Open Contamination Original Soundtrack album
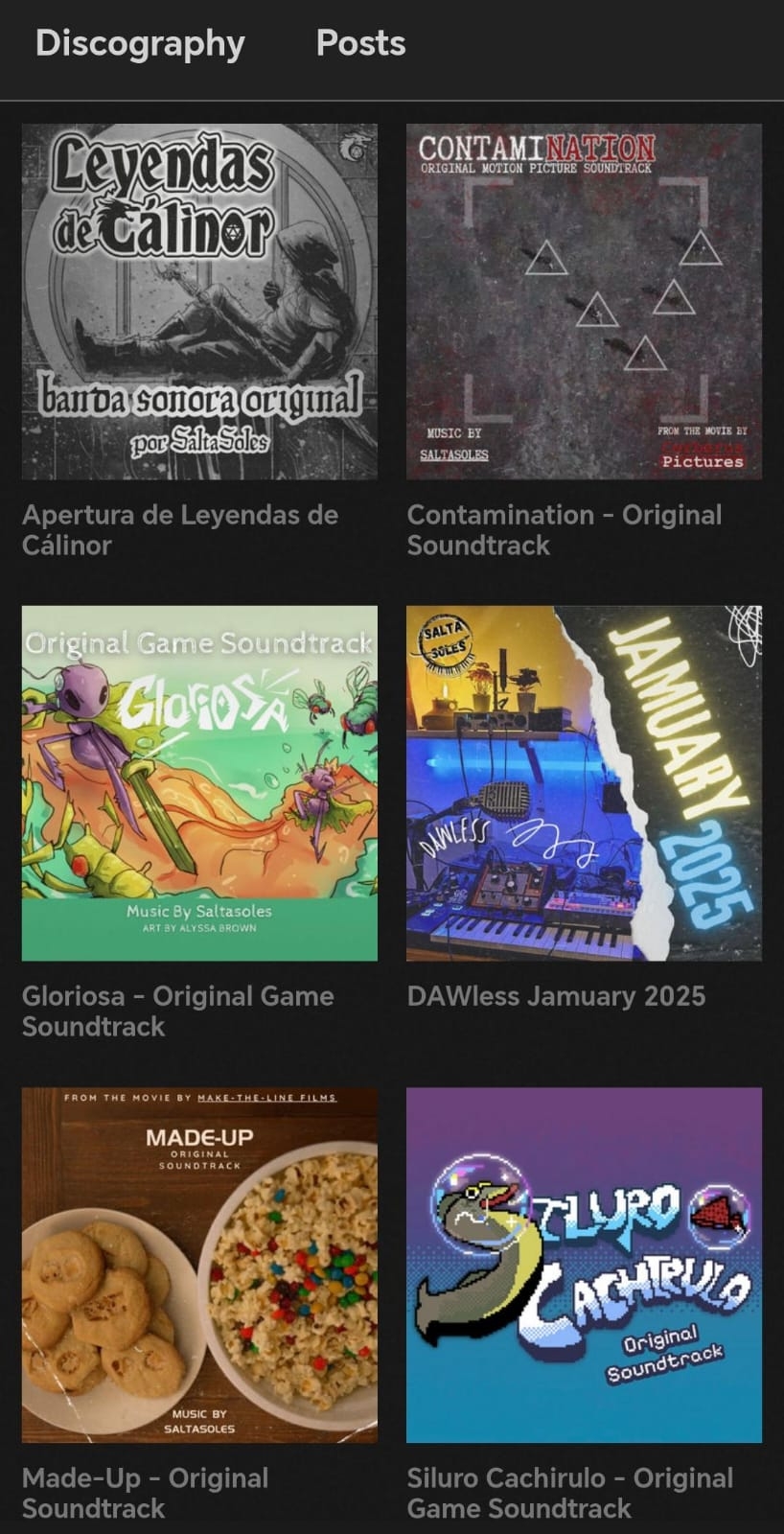Image resolution: width=784 pixels, height=1534 pixels. tap(584, 302)
